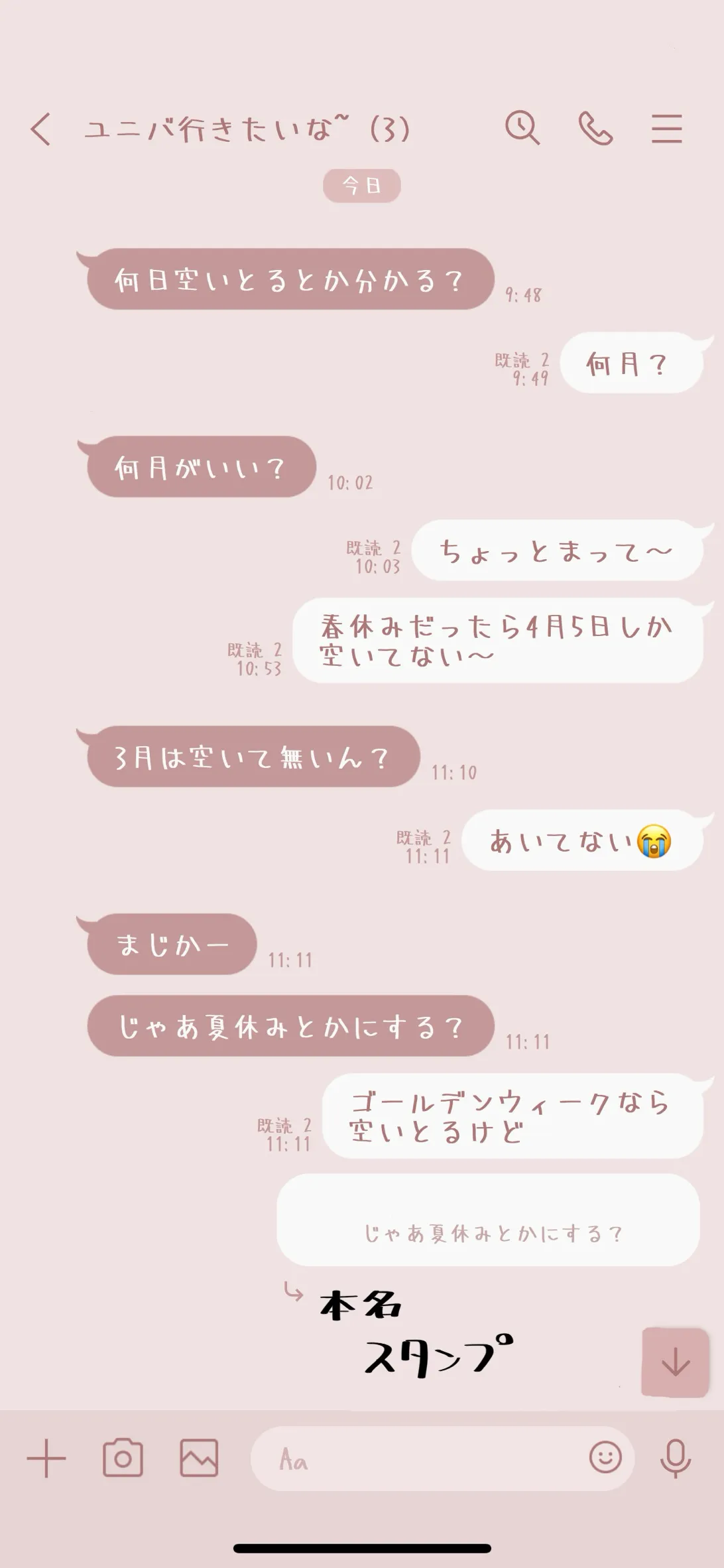Jump to latest message with down arrow

click(676, 1363)
